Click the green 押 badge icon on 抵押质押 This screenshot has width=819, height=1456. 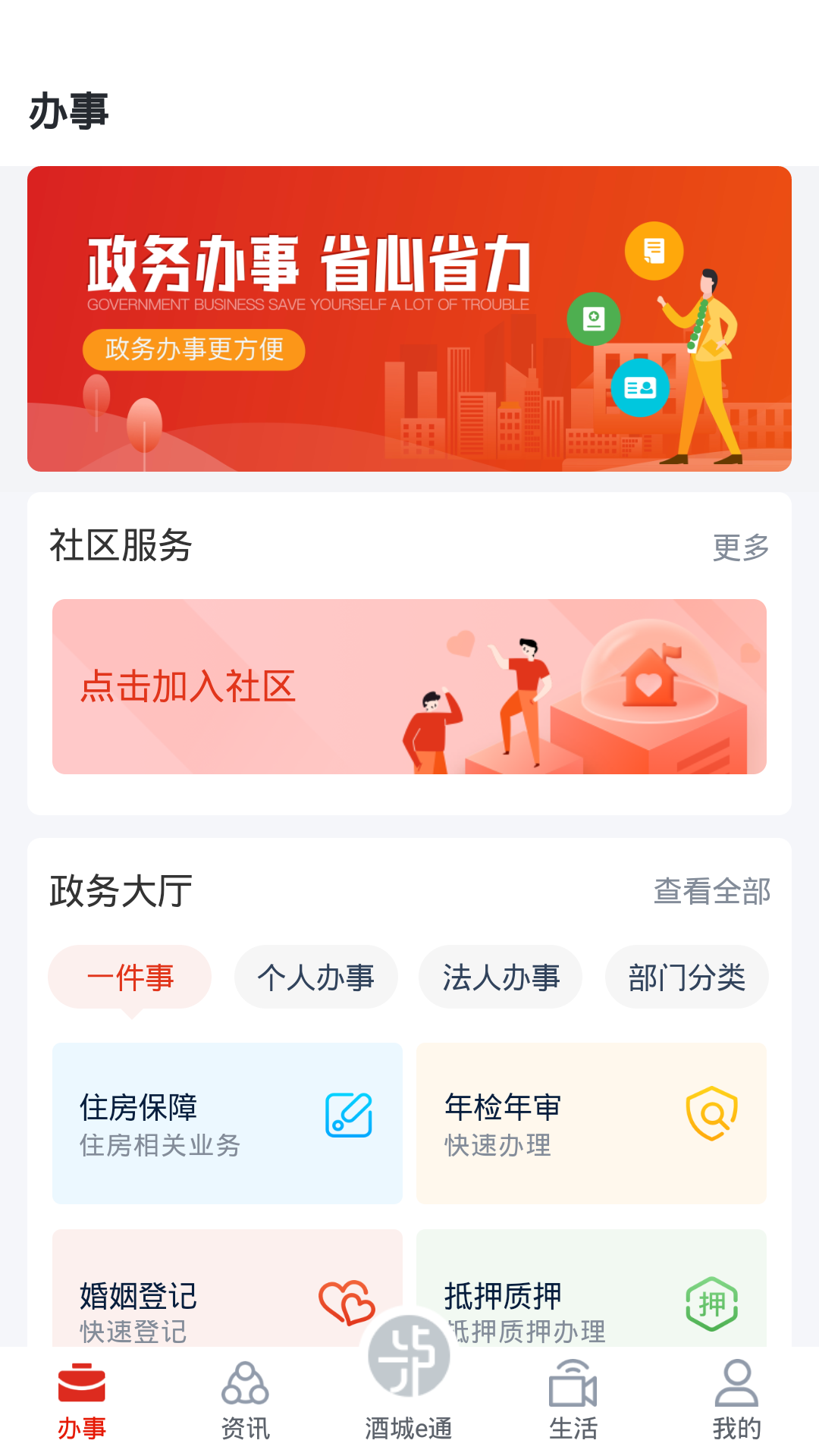[x=711, y=1300]
